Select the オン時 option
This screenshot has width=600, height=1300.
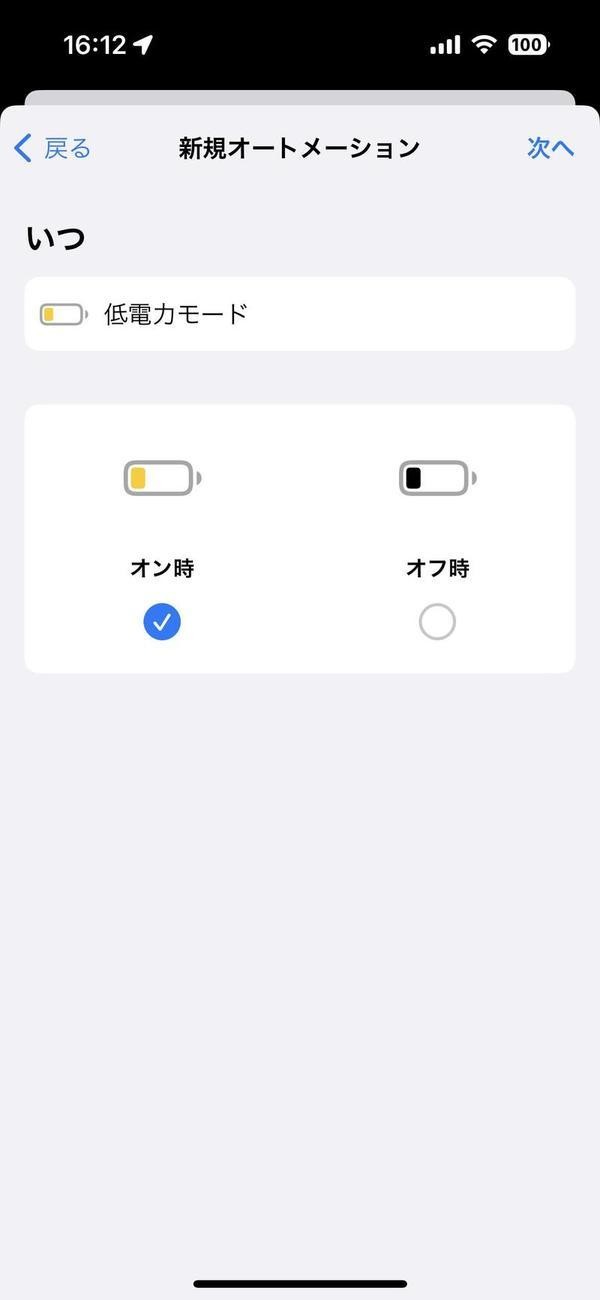point(162,622)
